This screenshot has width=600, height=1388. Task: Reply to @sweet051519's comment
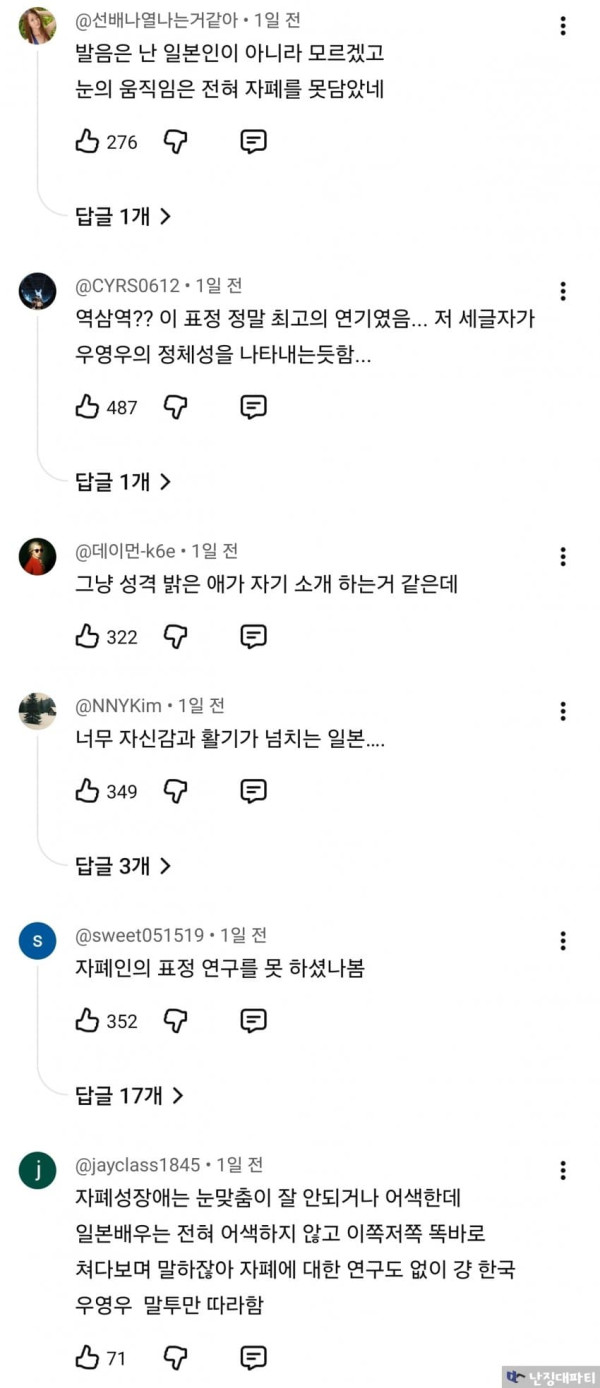click(x=254, y=1020)
